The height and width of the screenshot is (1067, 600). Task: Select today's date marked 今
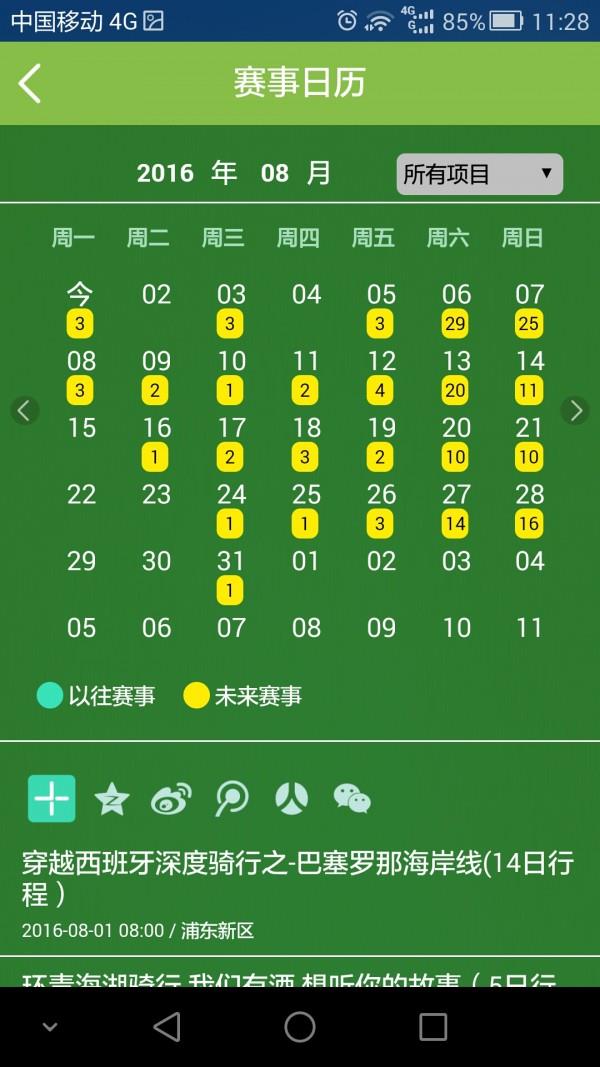pyautogui.click(x=80, y=306)
